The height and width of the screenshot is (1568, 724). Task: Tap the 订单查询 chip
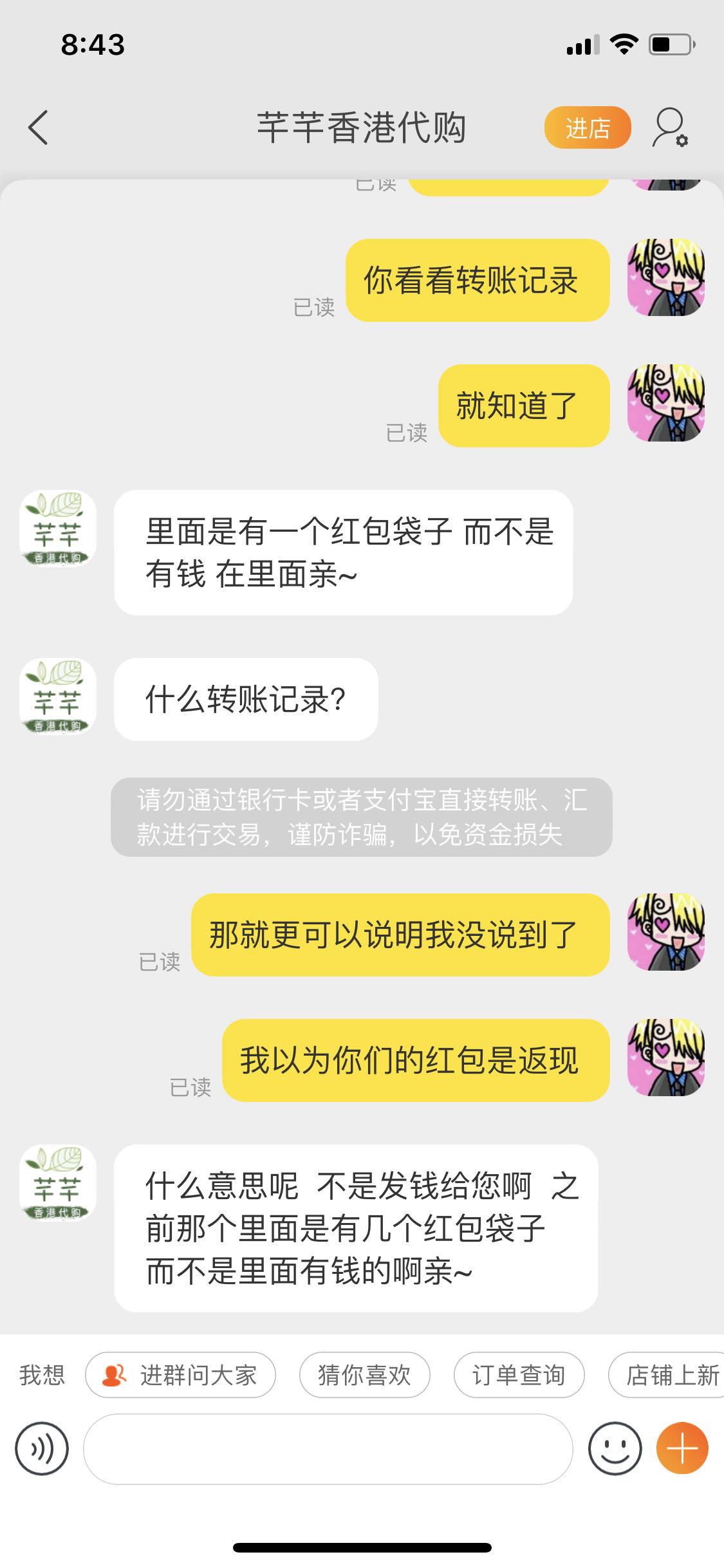tap(519, 1375)
